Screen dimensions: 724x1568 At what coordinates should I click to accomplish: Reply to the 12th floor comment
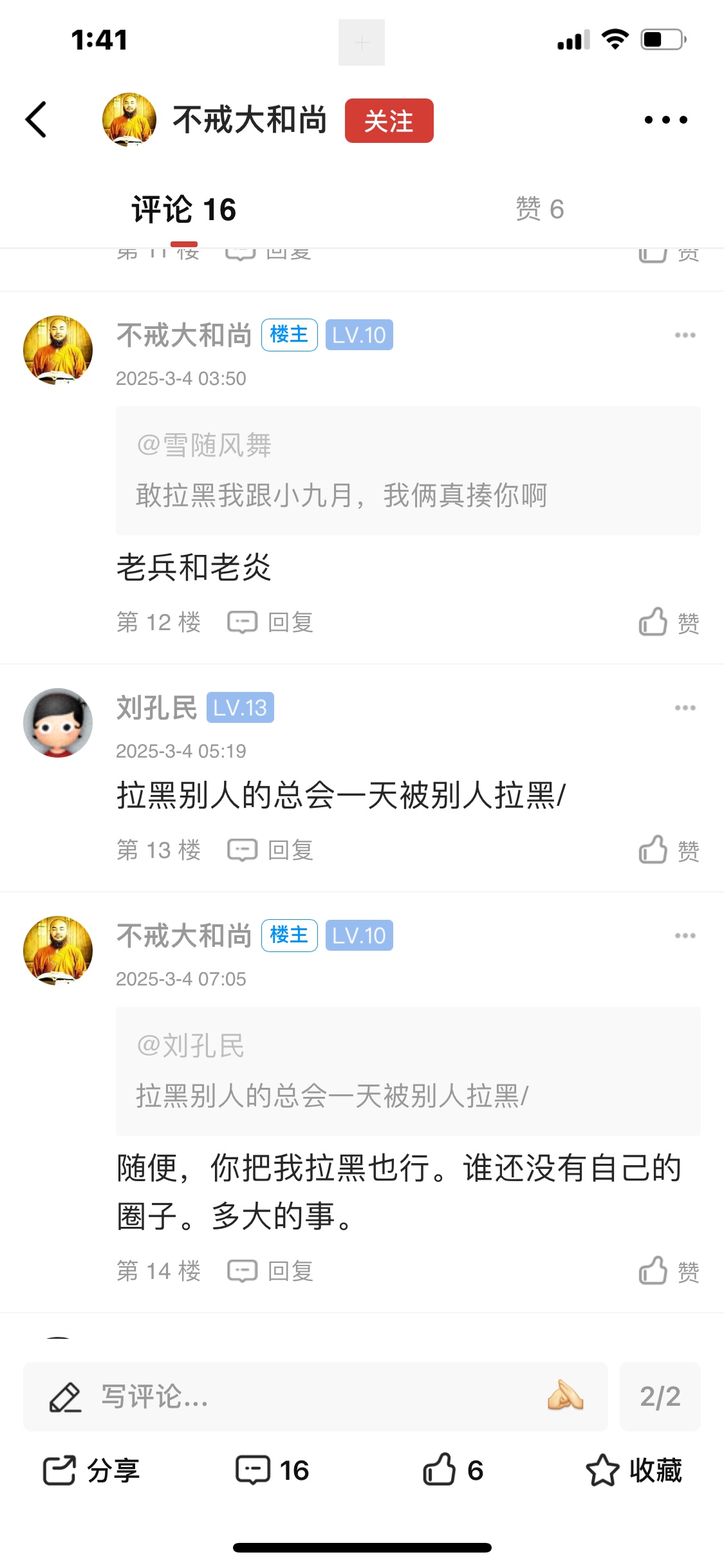[271, 622]
